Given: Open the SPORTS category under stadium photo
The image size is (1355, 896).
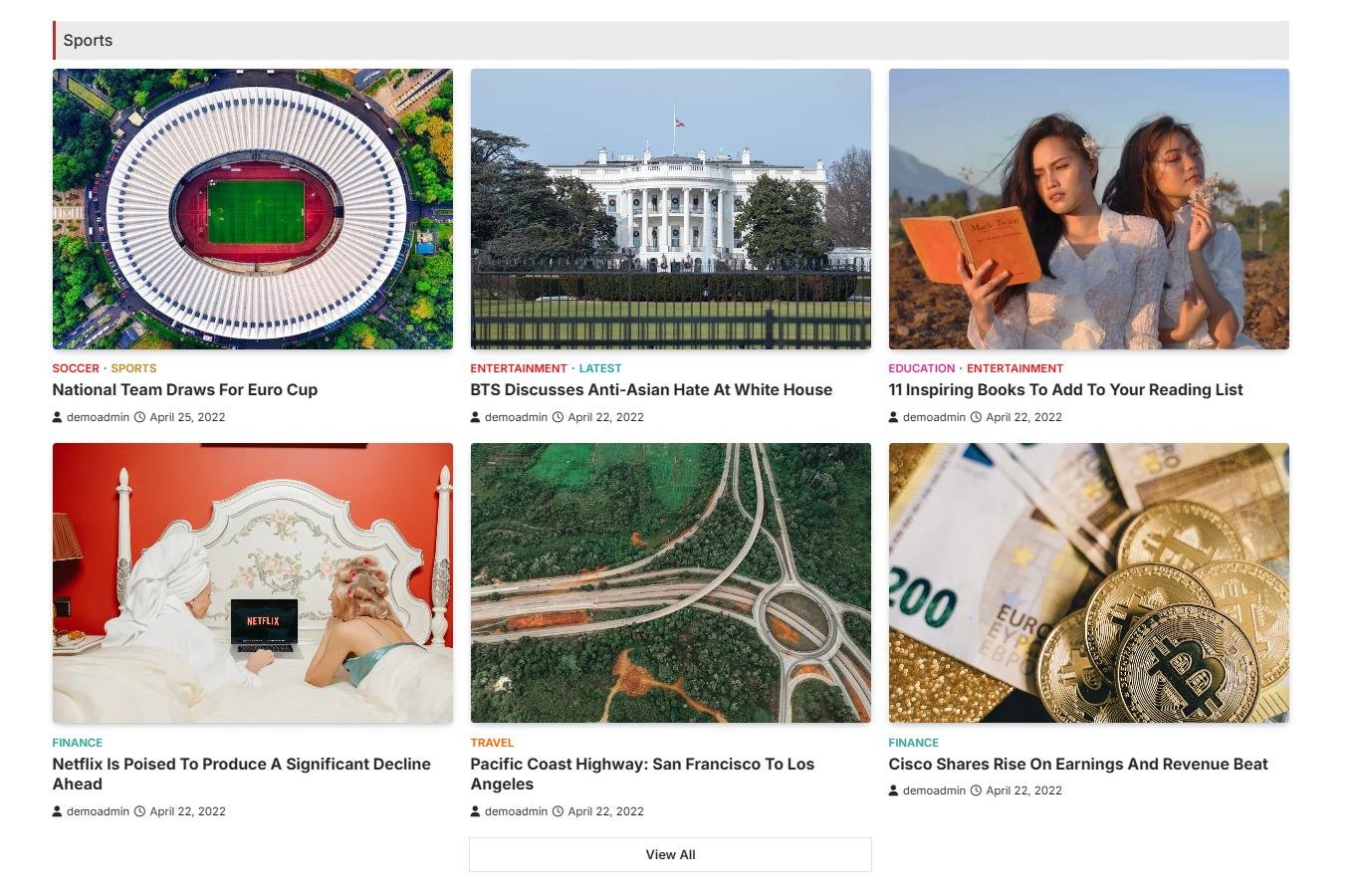Looking at the screenshot, I should coord(133,368).
